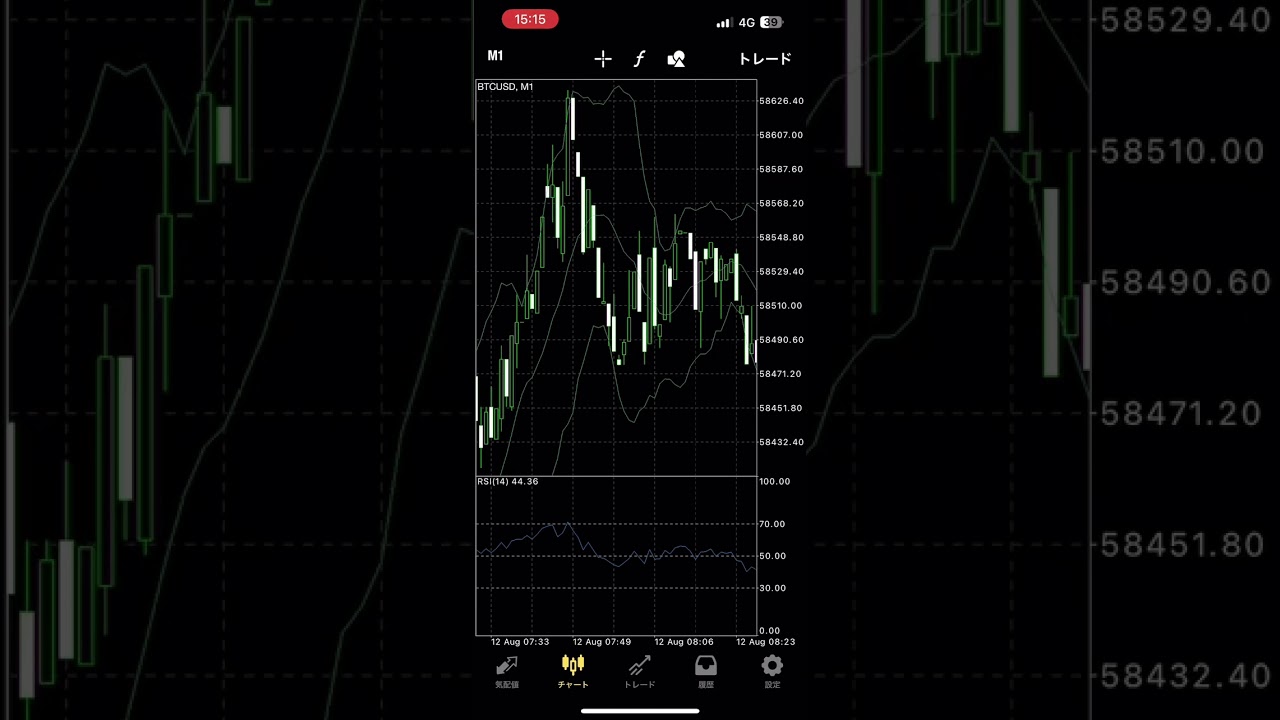
Task: Open the indicators function icon
Action: click(640, 59)
